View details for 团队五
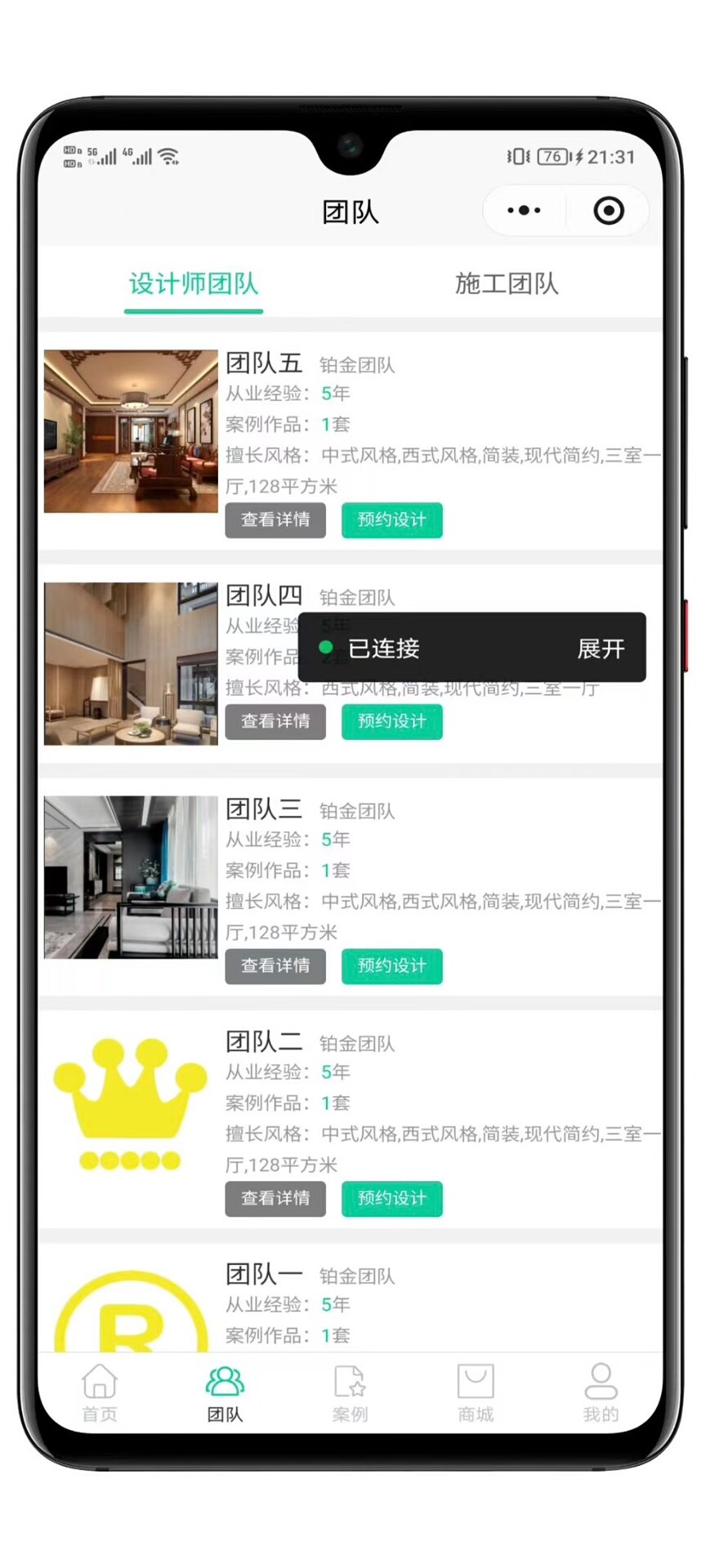 tap(275, 520)
